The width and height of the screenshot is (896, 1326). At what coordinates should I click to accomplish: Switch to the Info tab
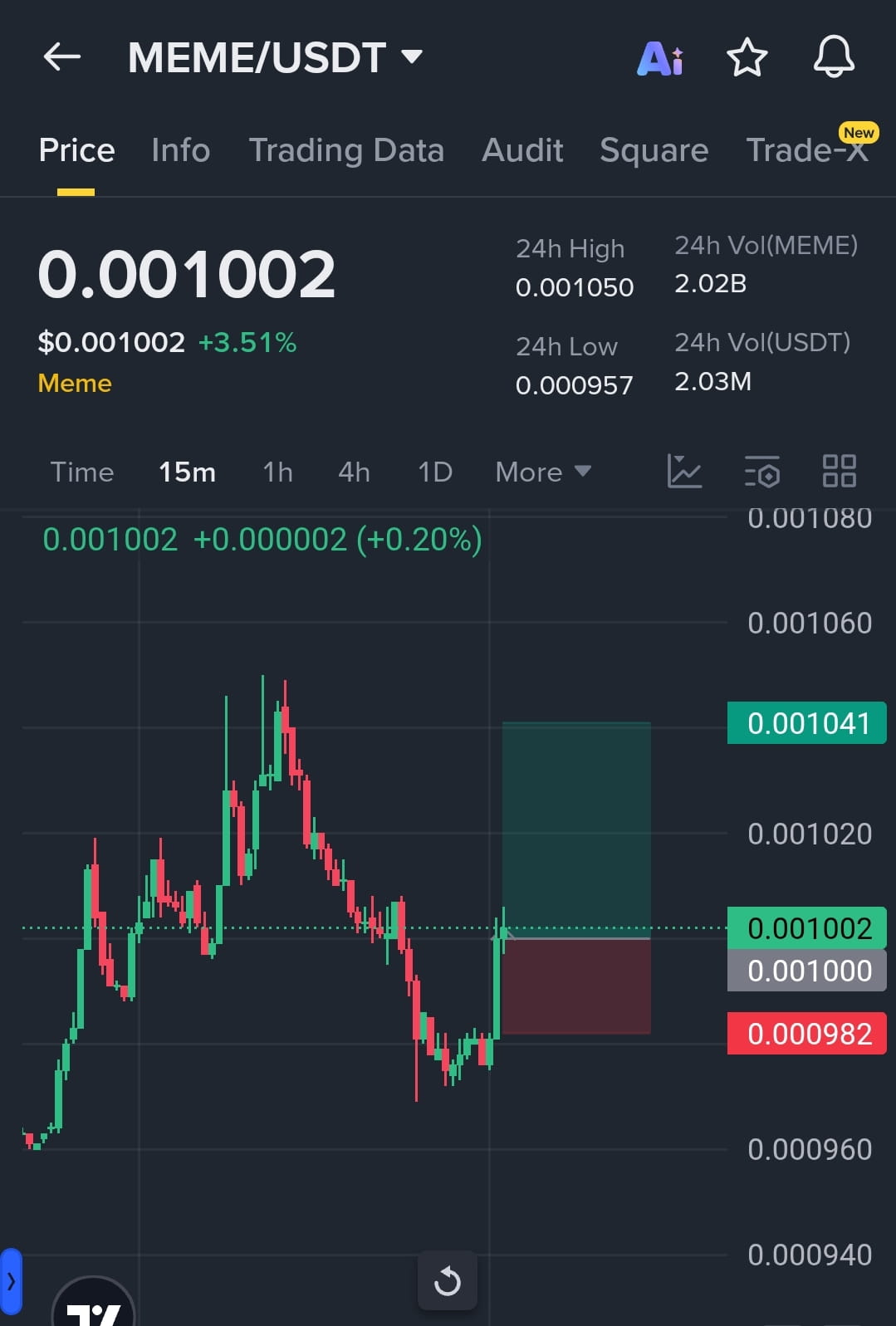[x=180, y=150]
